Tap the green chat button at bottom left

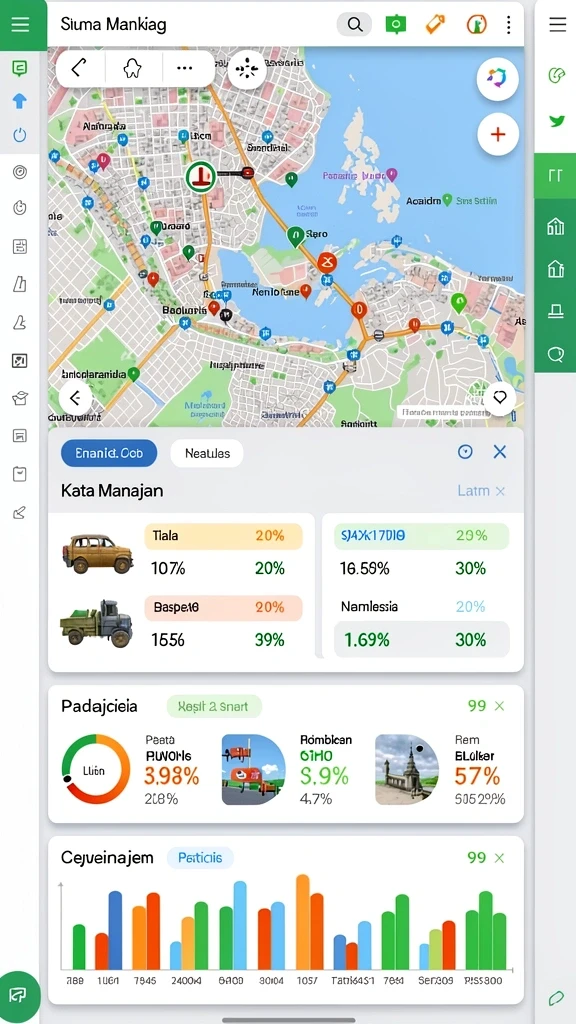click(20, 996)
